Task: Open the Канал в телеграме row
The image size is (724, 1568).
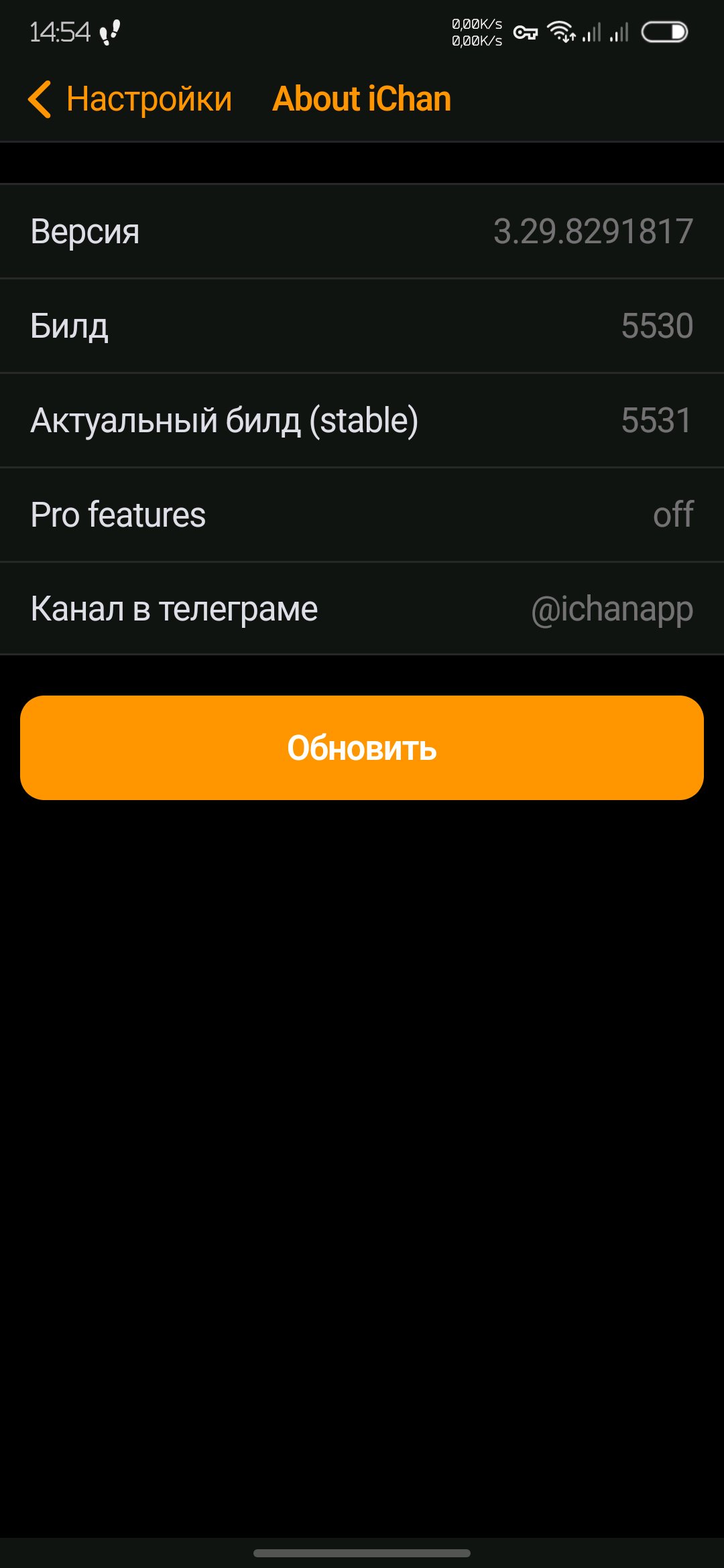Action: click(362, 608)
